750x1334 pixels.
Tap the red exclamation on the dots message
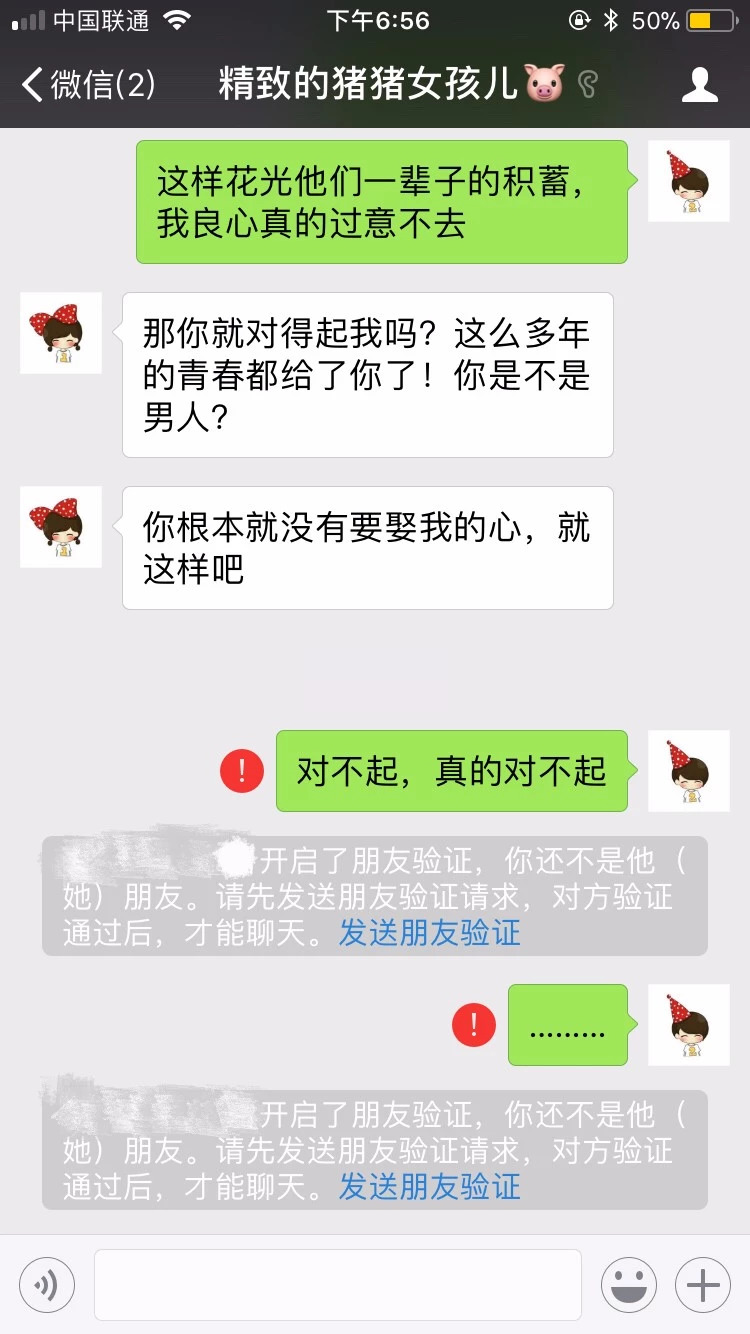click(473, 1024)
